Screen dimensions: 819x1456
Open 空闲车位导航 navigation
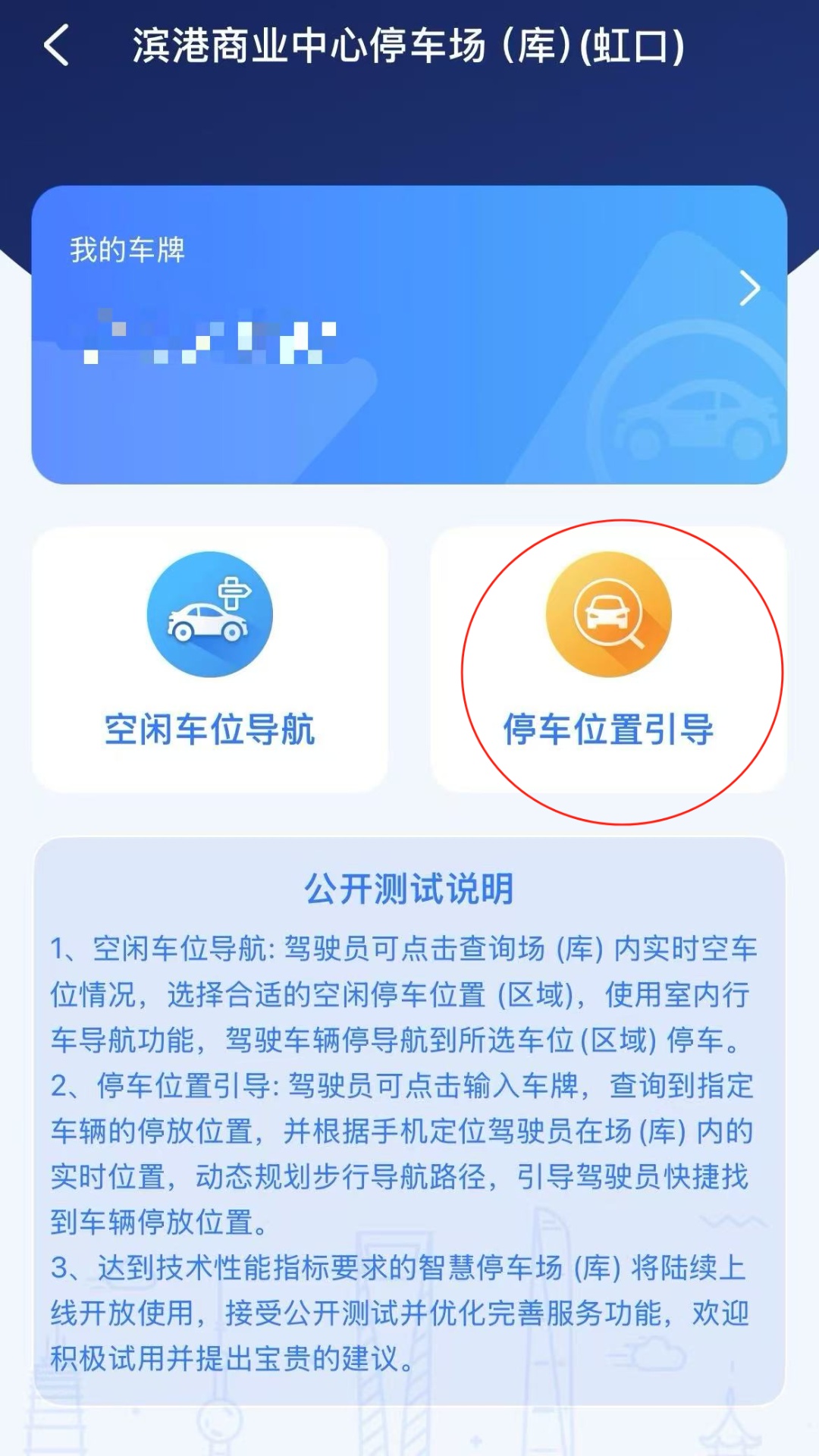pyautogui.click(x=209, y=660)
